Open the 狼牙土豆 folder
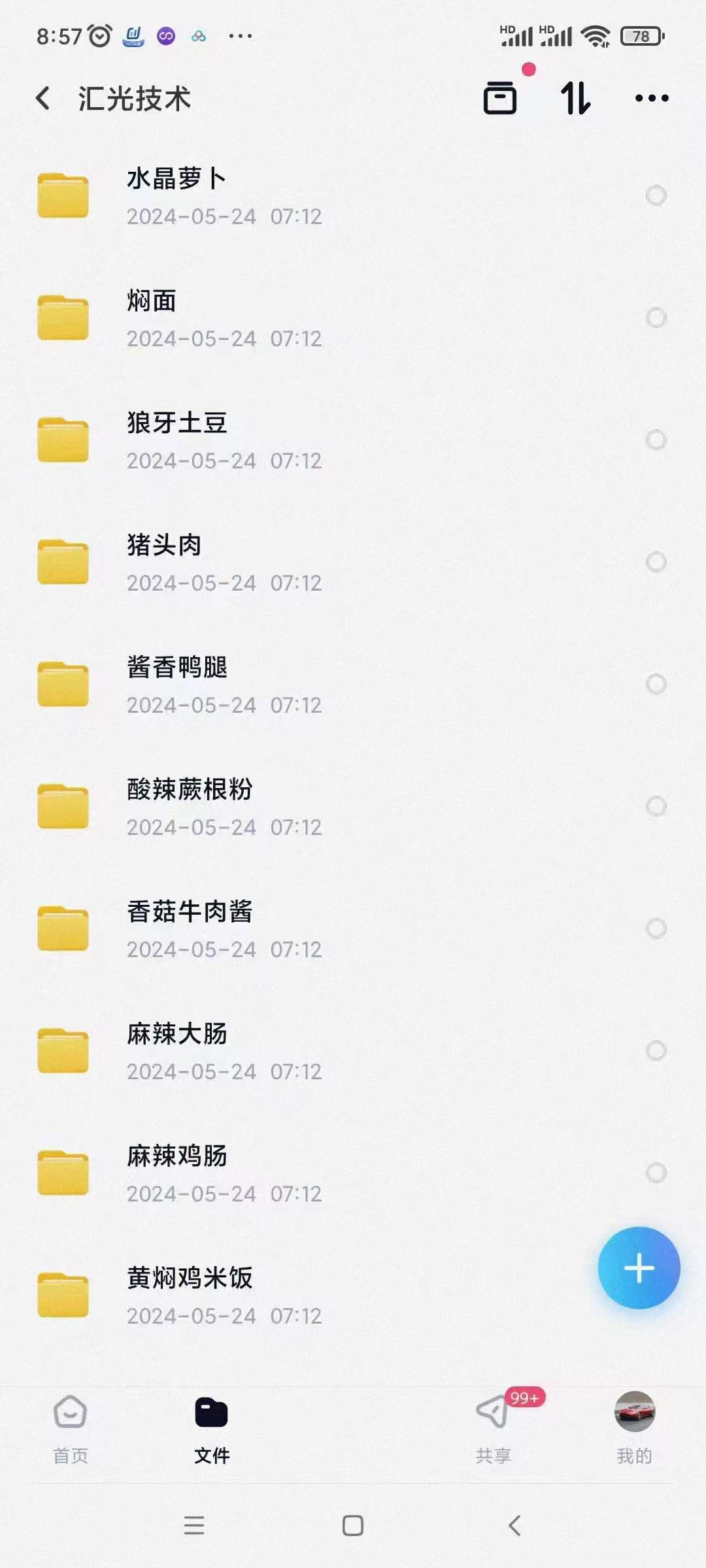 [176, 440]
